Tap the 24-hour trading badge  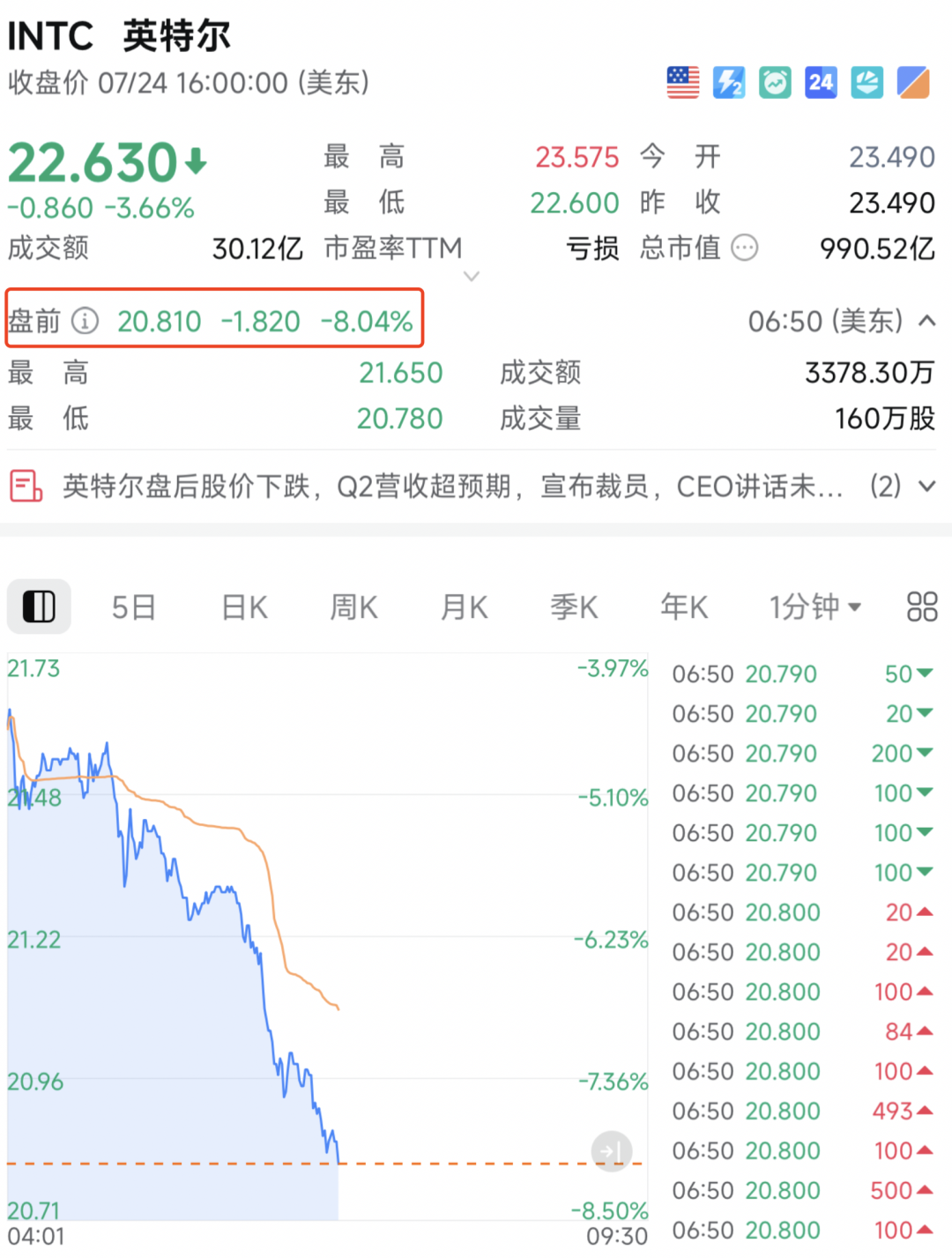point(821,83)
